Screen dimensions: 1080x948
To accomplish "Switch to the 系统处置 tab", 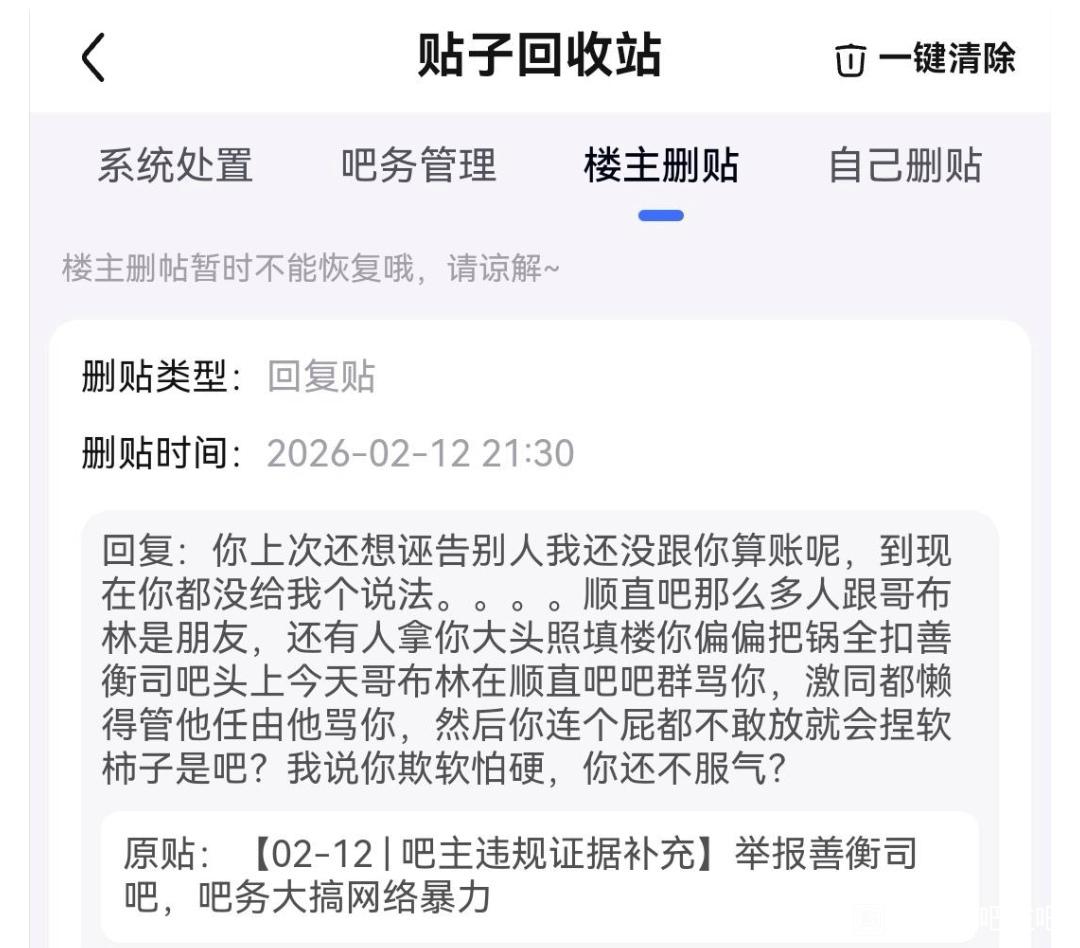I will [175, 165].
